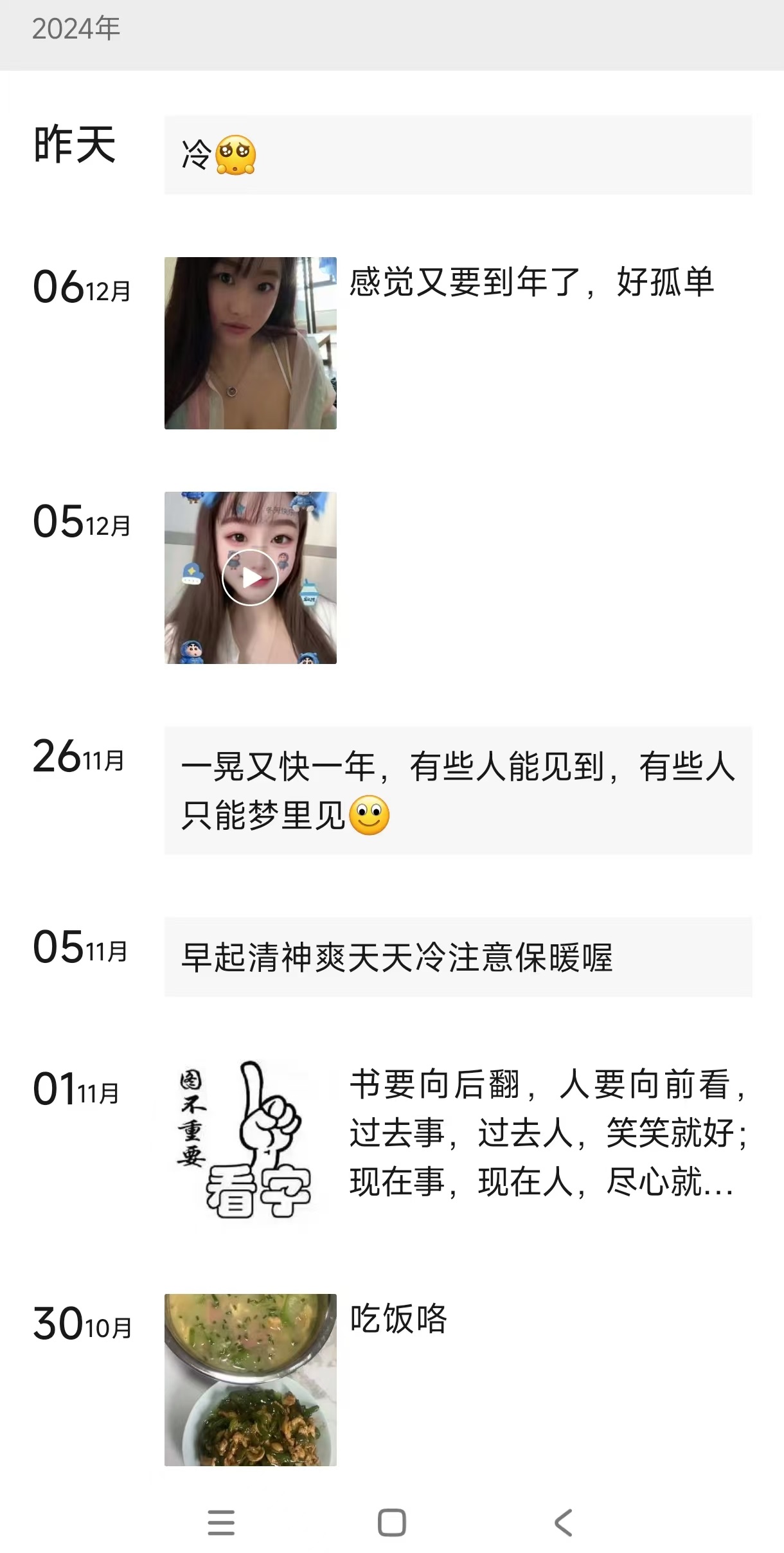784x1553 pixels.
Task: Open the post 早起清神爽天天冷注意保暖喔
Action: click(458, 957)
